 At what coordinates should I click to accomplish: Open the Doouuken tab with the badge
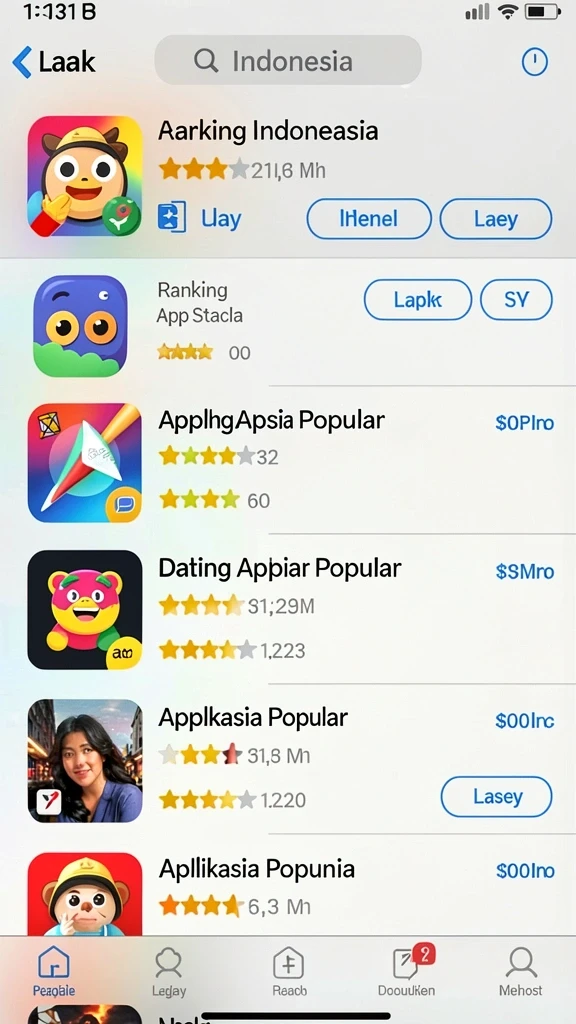407,972
